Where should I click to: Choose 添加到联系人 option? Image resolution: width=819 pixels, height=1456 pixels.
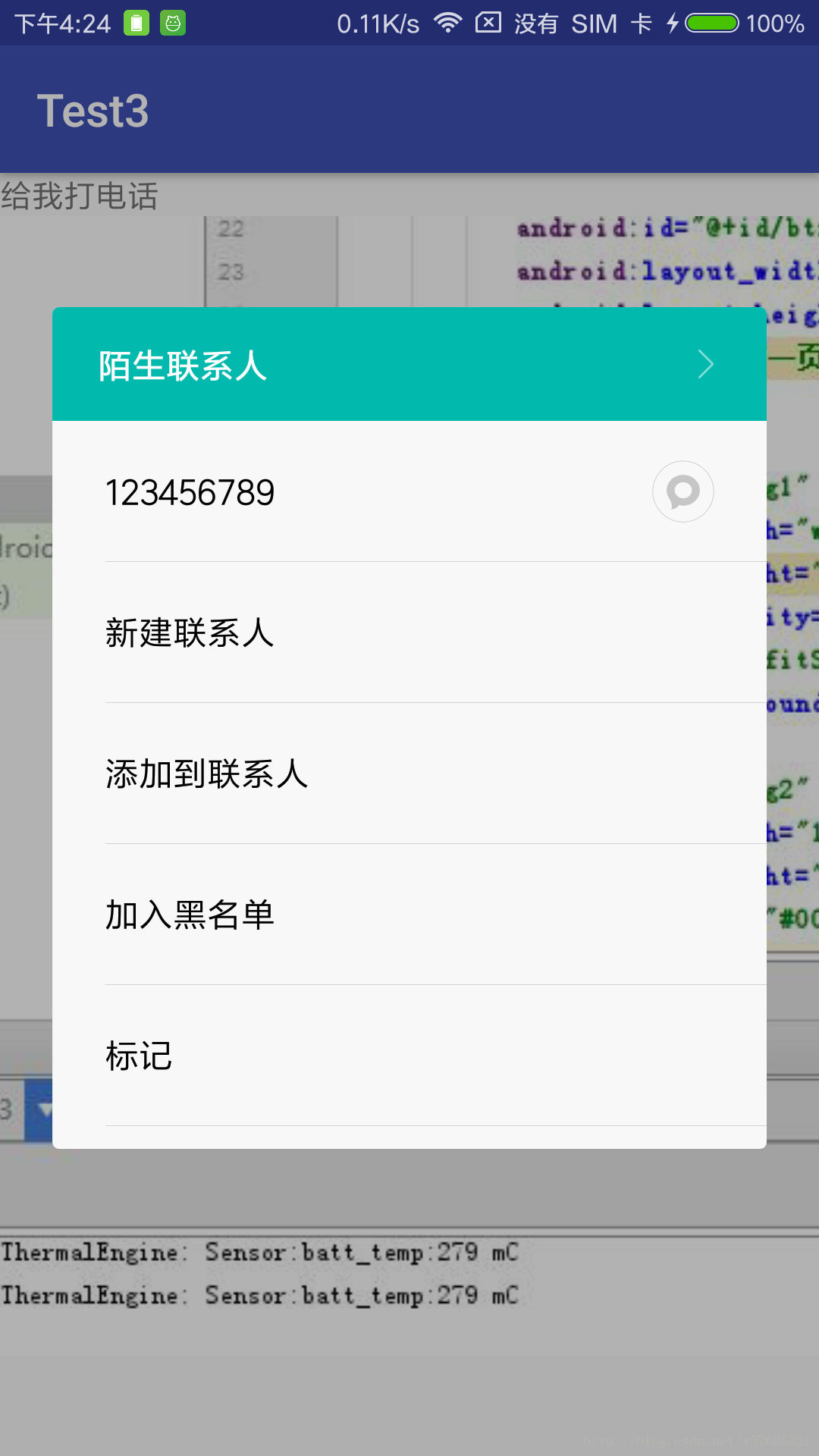click(409, 773)
